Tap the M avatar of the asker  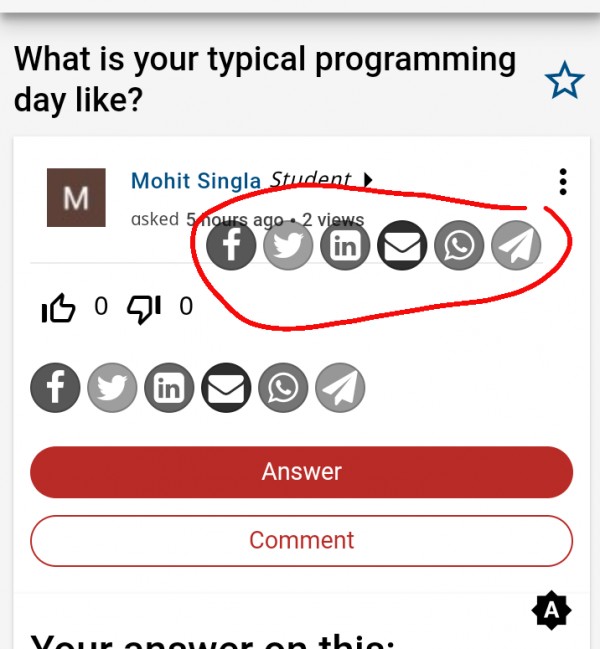(x=76, y=197)
